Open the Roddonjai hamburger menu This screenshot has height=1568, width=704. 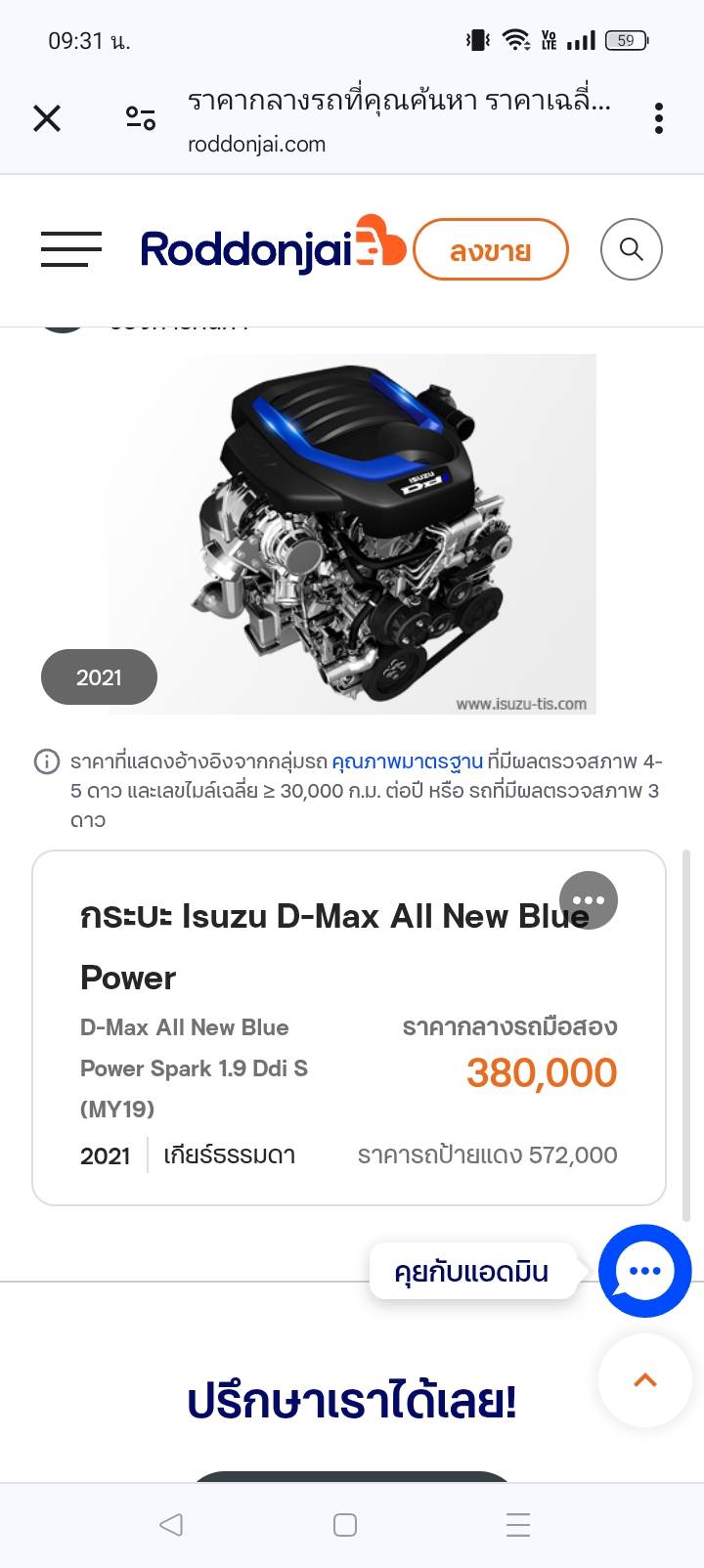71,249
